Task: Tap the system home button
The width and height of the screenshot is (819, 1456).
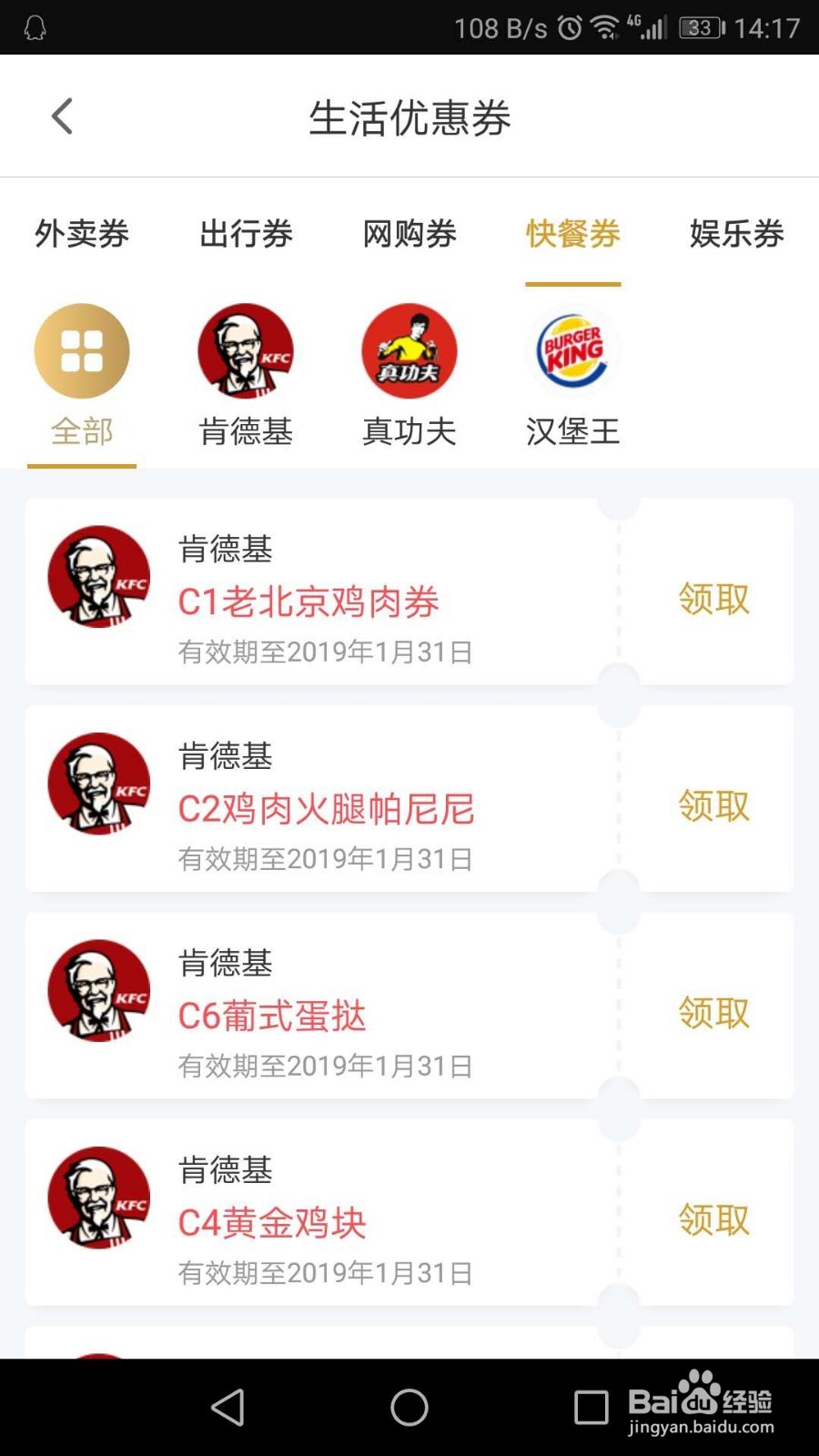Action: pos(409,1407)
